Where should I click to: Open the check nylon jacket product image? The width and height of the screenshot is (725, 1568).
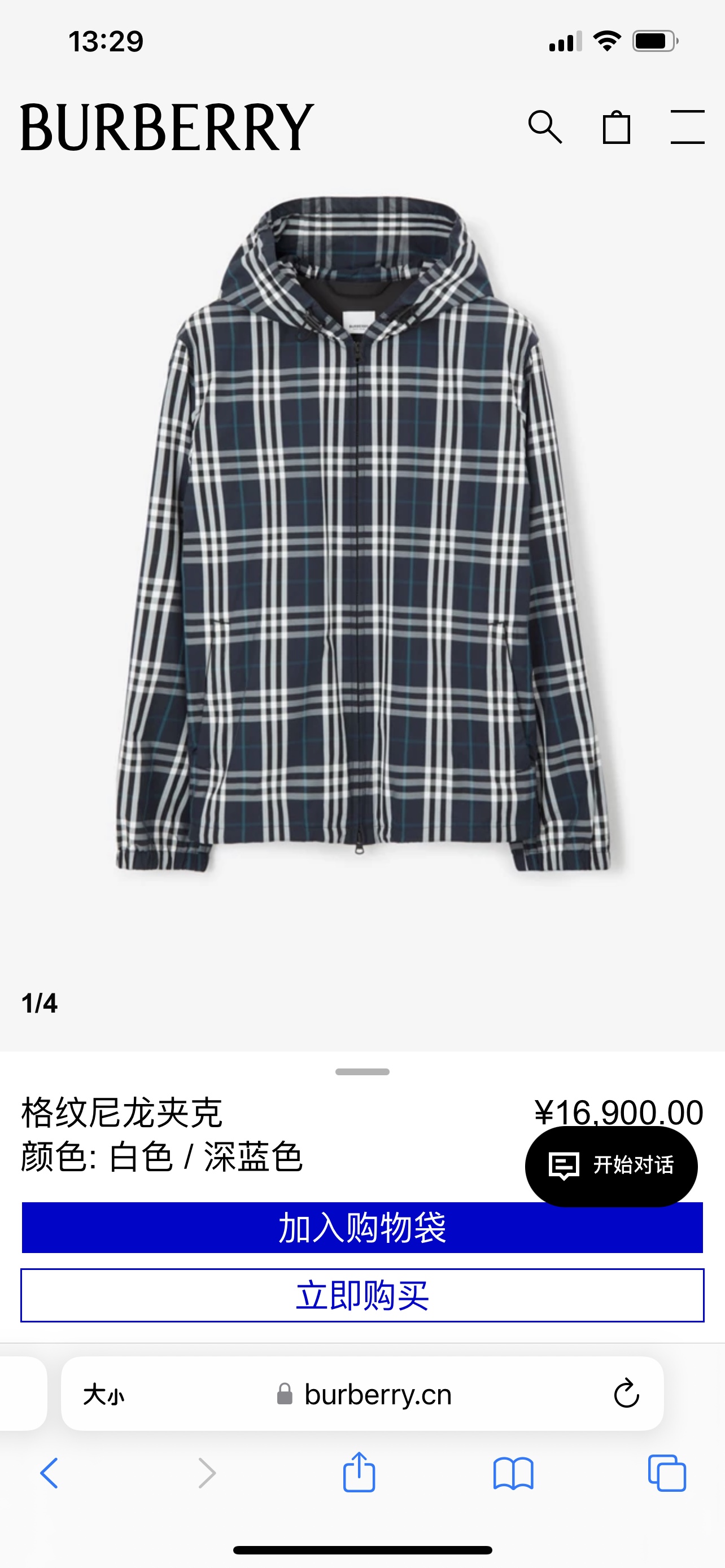pyautogui.click(x=362, y=536)
